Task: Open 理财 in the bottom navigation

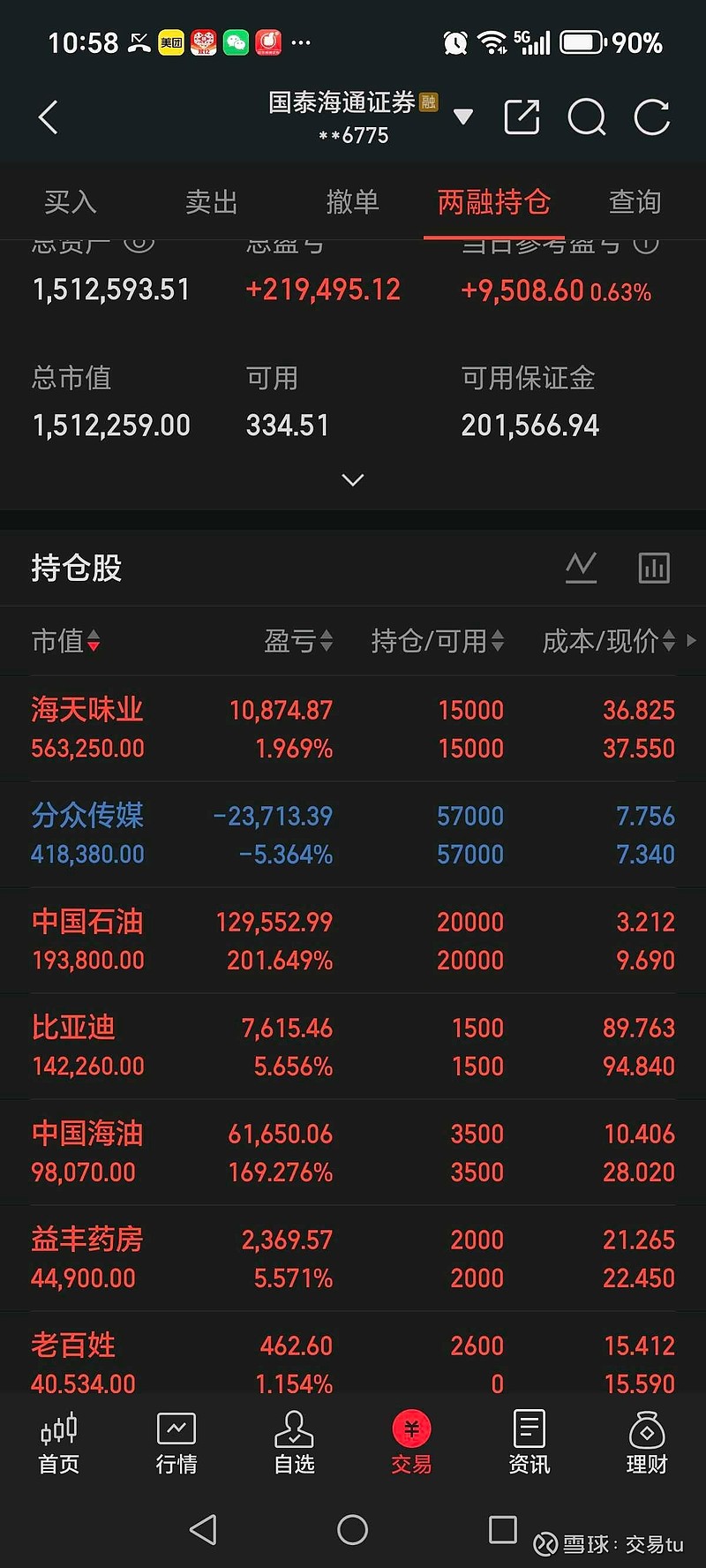Action: tap(646, 1444)
